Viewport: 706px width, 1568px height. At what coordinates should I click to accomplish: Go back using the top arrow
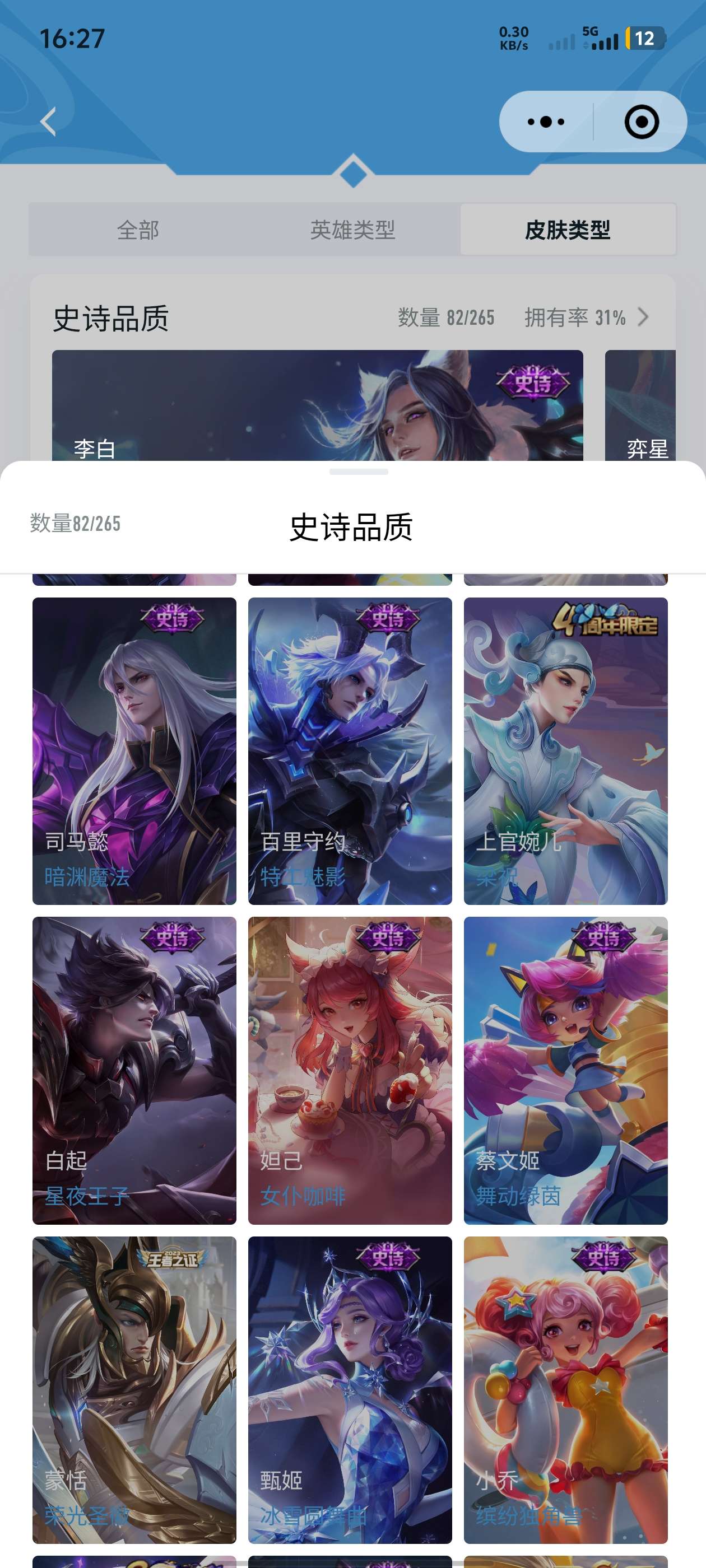click(49, 122)
